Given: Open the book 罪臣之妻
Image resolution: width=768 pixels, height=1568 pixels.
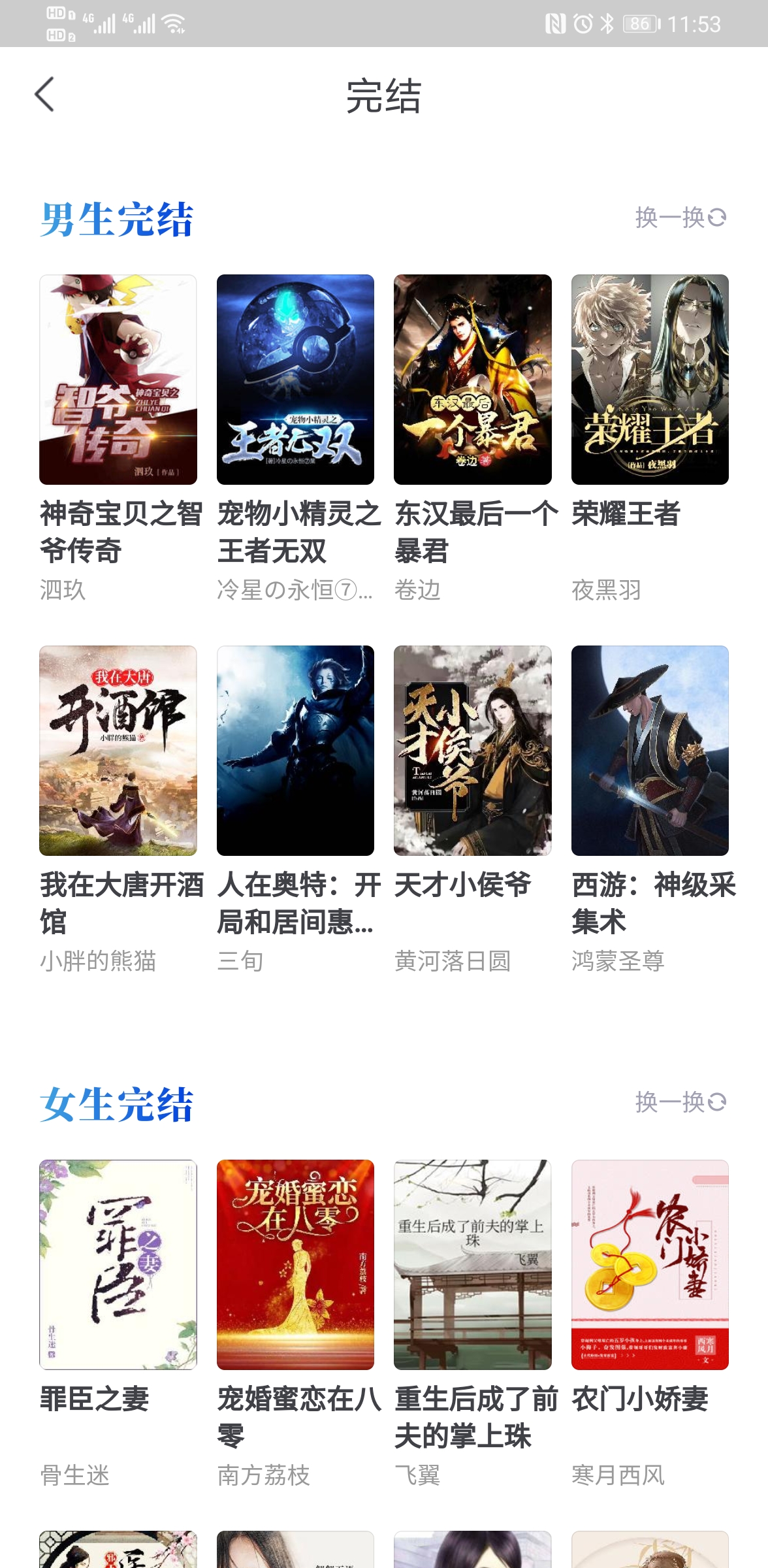Looking at the screenshot, I should (x=118, y=1264).
